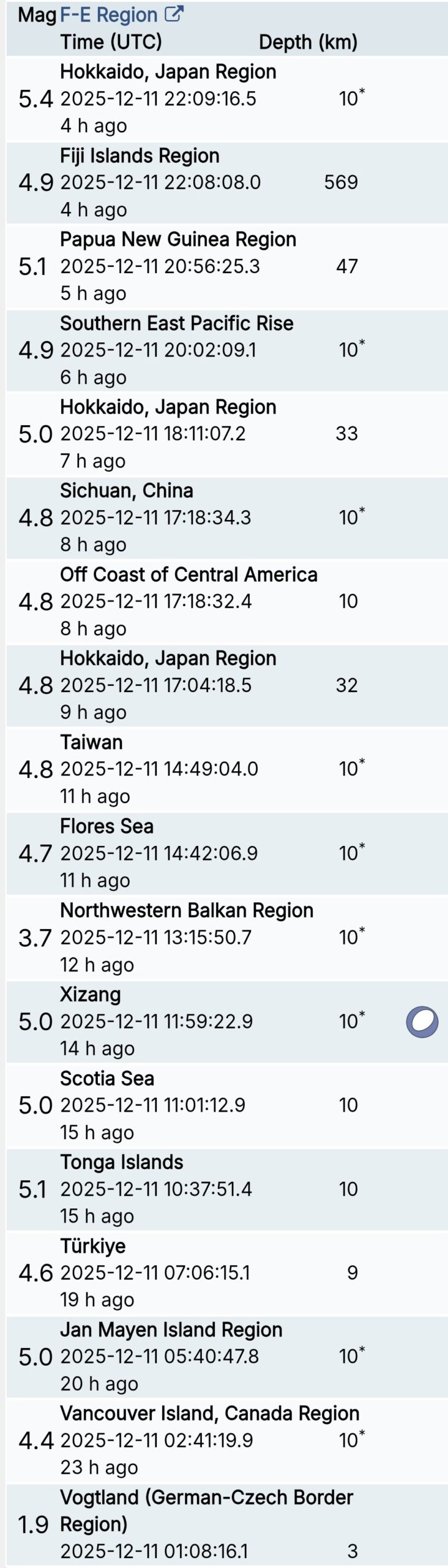View the Fiji Islands Region earthquake

(x=140, y=156)
